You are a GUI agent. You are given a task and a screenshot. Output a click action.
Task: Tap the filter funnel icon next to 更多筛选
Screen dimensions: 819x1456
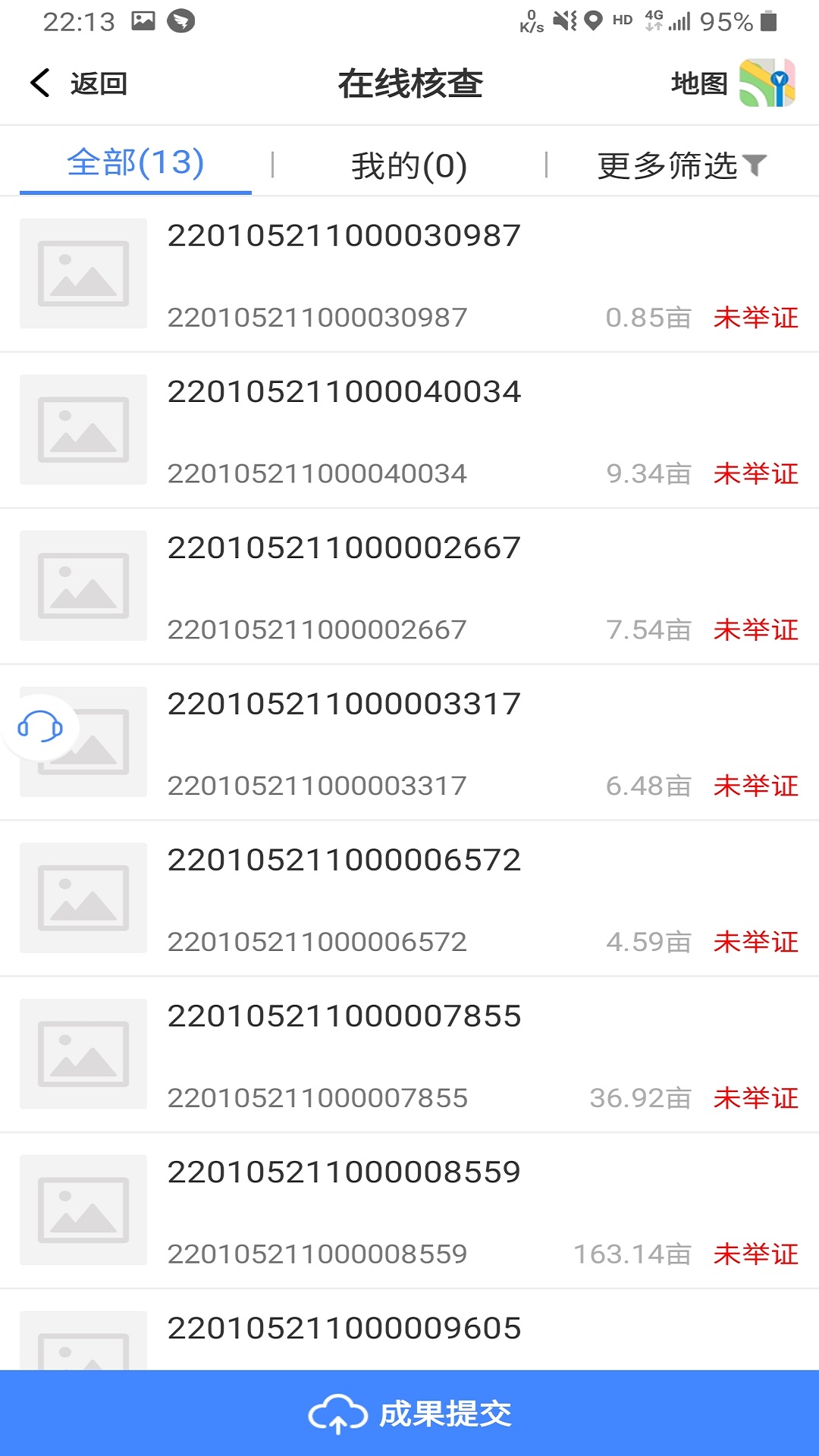pos(754,165)
